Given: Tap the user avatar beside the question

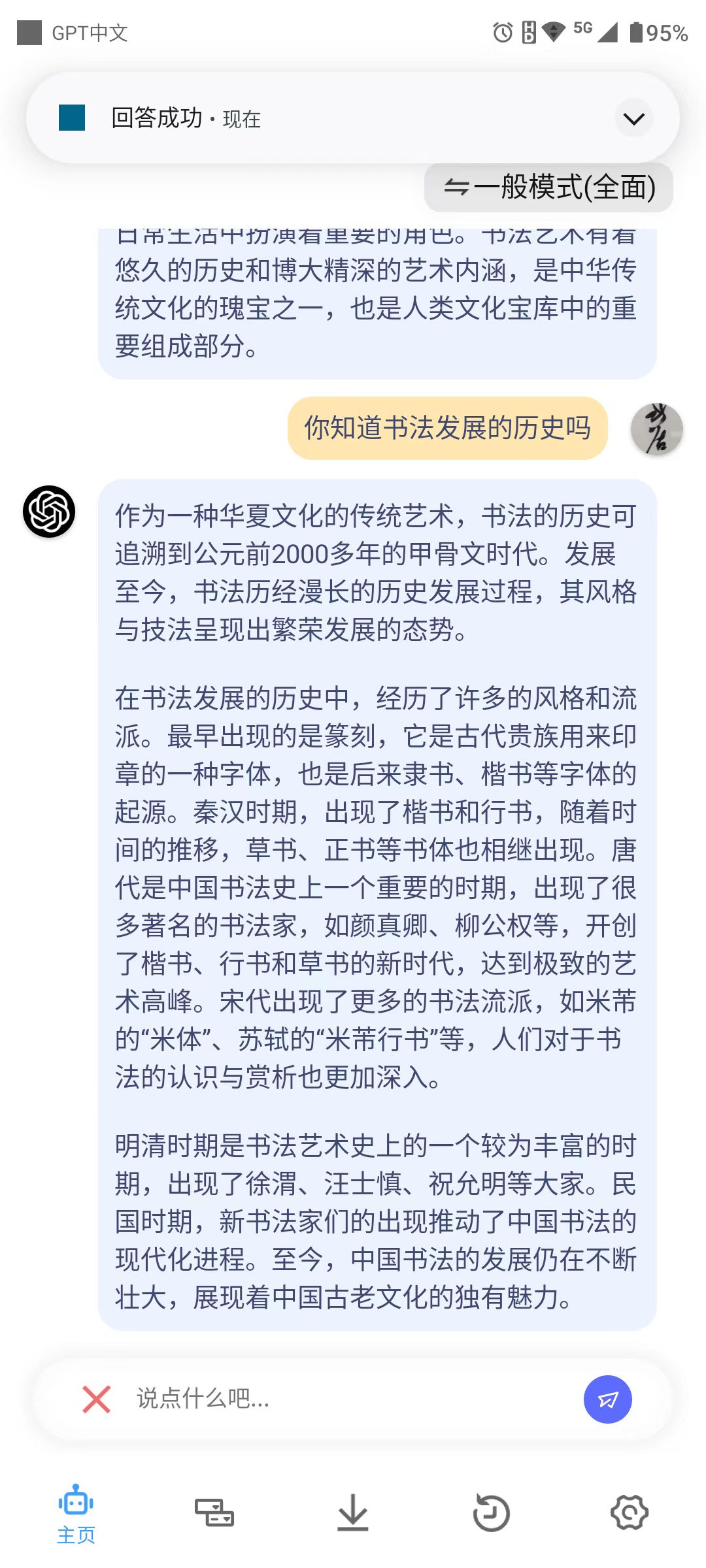Looking at the screenshot, I should (656, 429).
